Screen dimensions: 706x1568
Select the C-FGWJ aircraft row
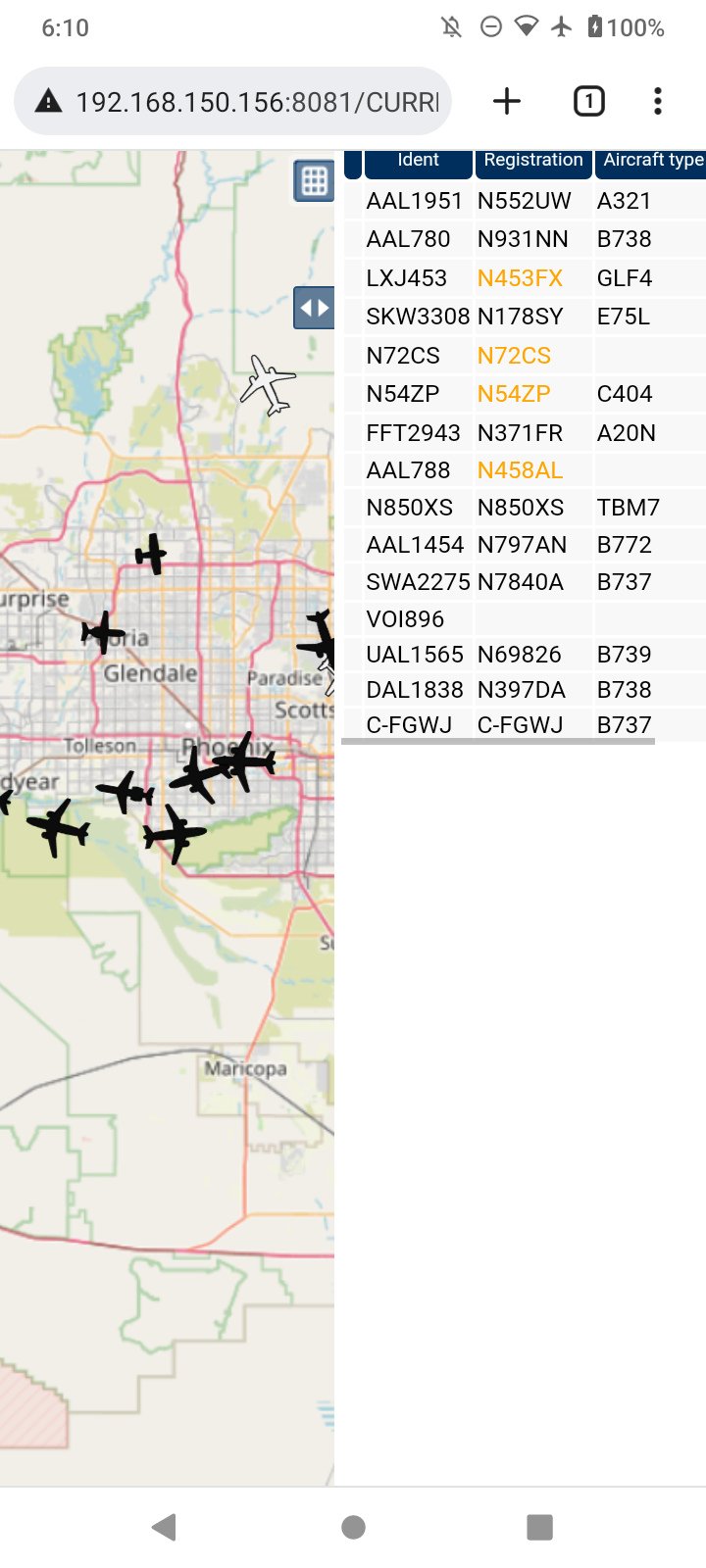pyautogui.click(x=525, y=725)
